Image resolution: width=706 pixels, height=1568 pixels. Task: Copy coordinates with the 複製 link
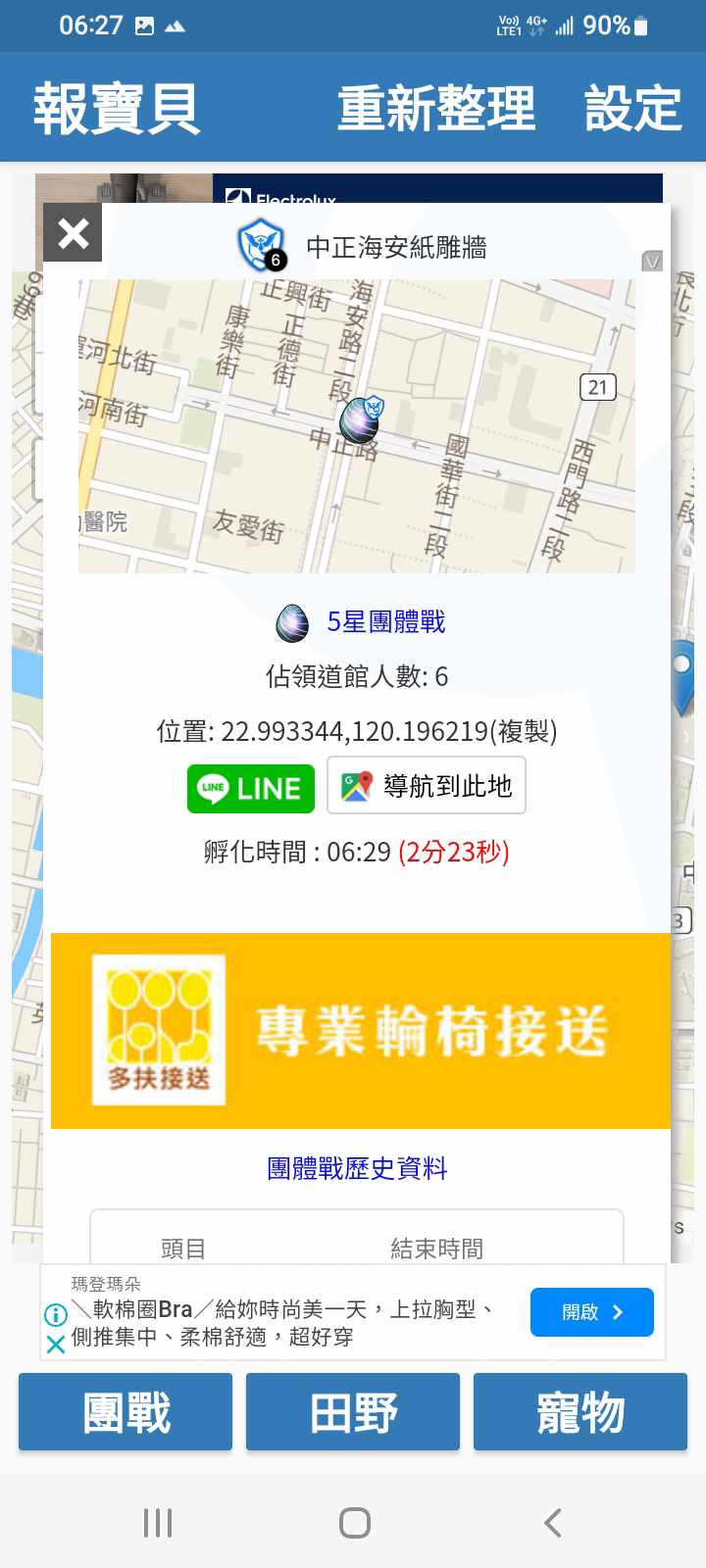pyautogui.click(x=526, y=731)
